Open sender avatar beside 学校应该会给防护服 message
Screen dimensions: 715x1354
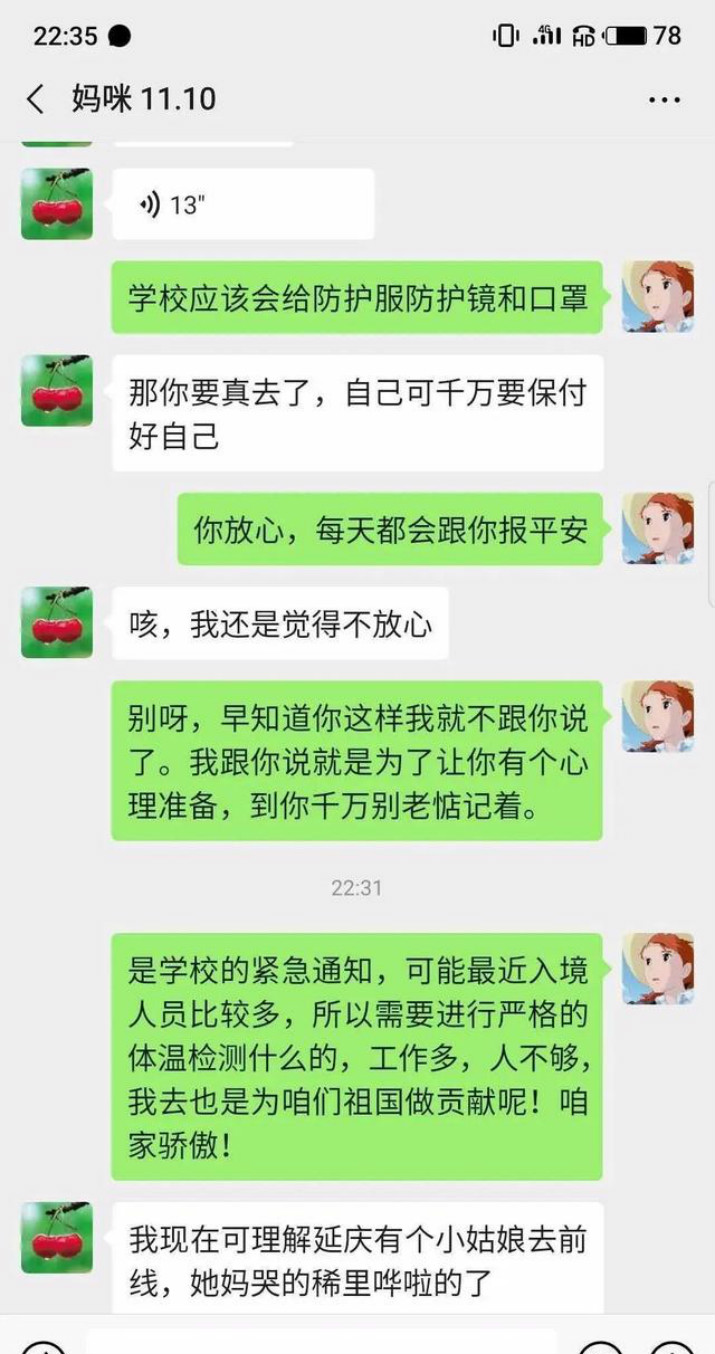[x=657, y=297]
